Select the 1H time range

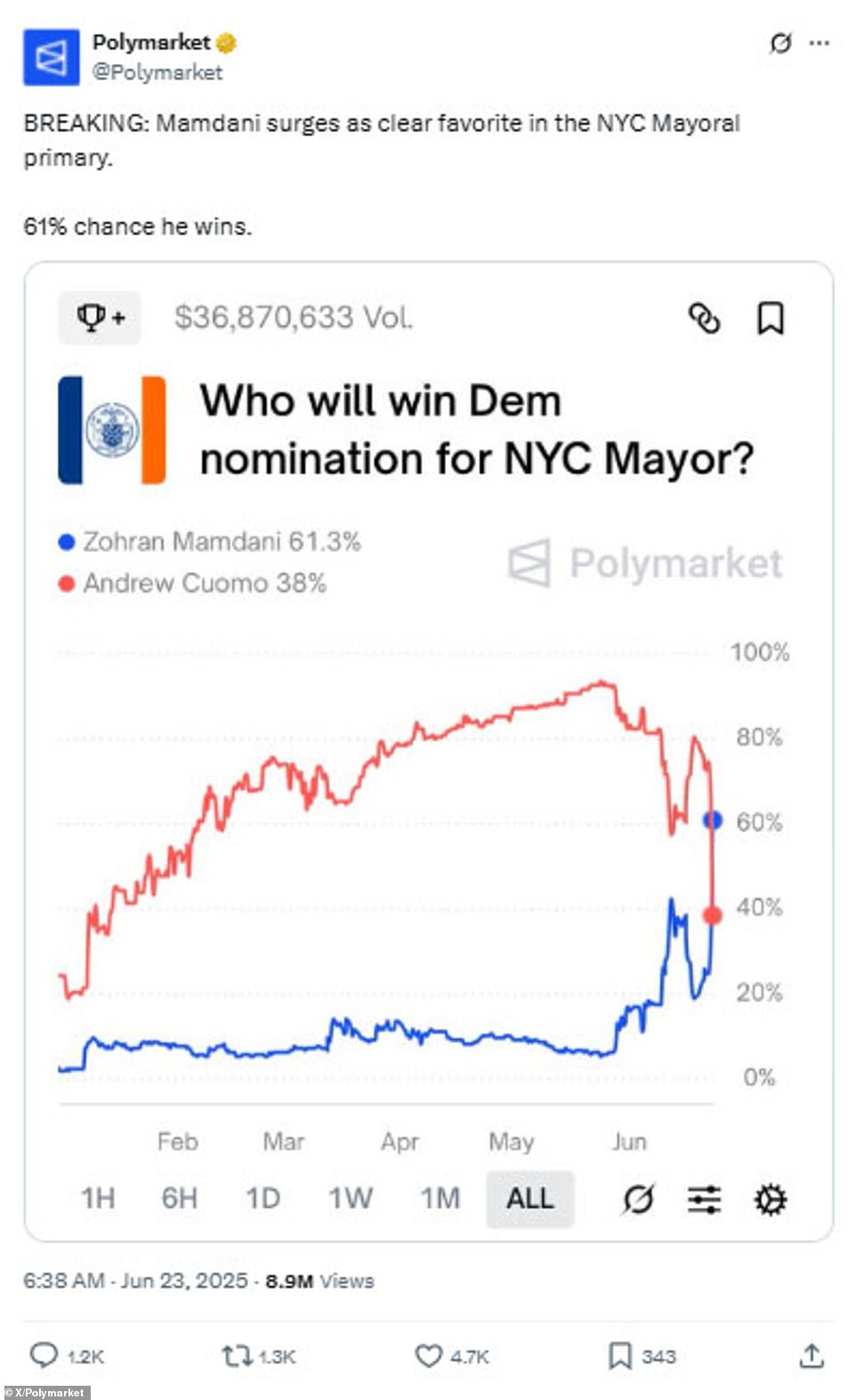[x=96, y=1199]
